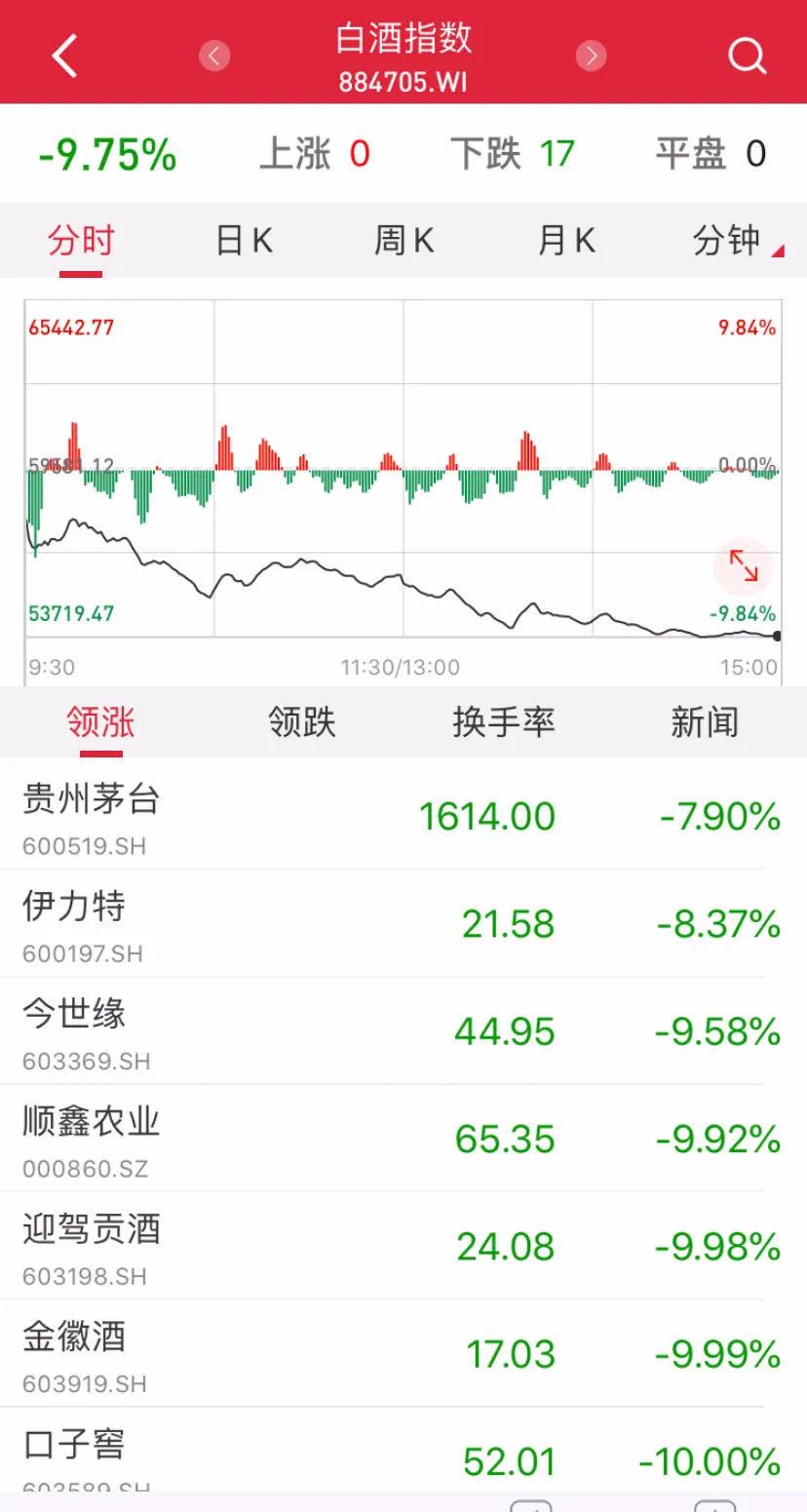Switch to the 日K chart tab

[244, 240]
